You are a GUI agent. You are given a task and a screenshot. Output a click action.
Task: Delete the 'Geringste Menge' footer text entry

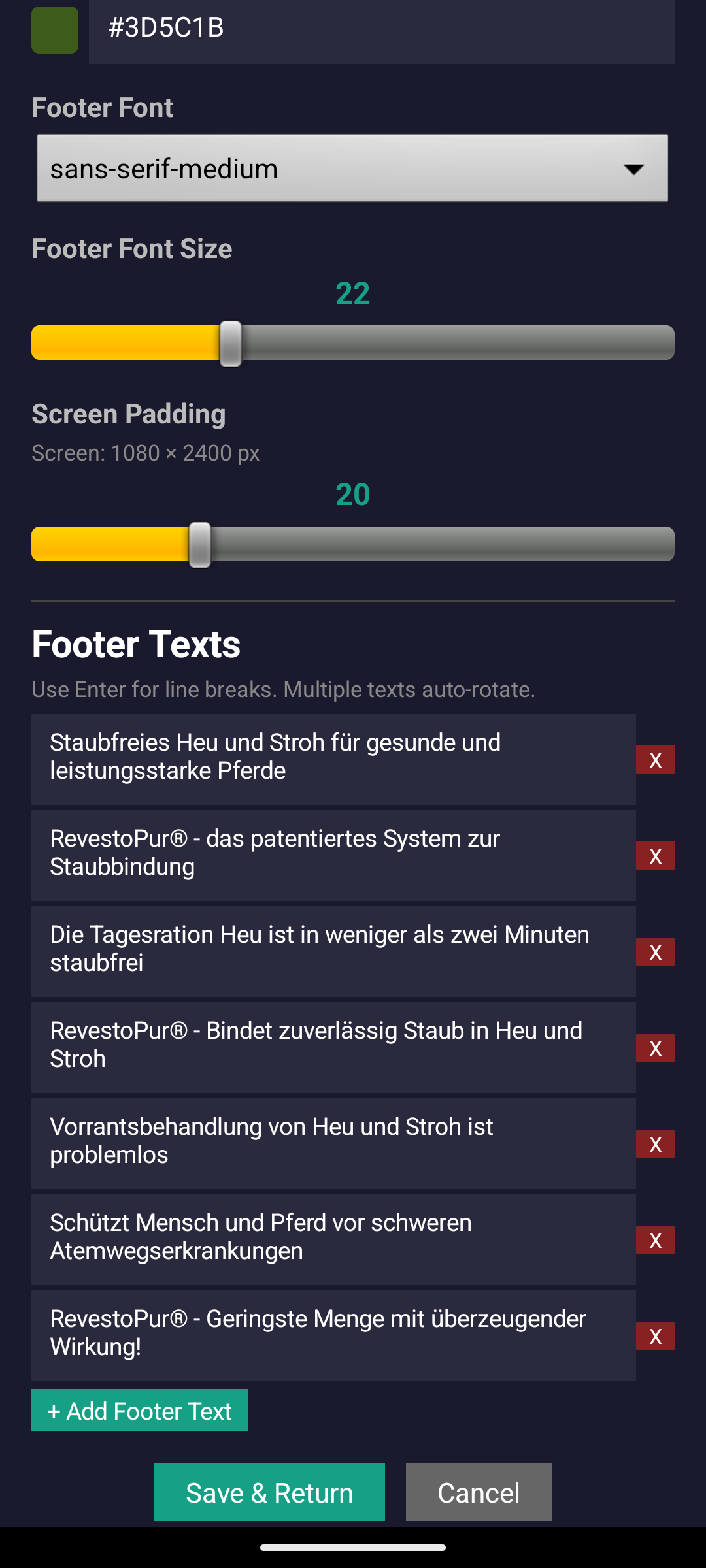pos(654,1336)
